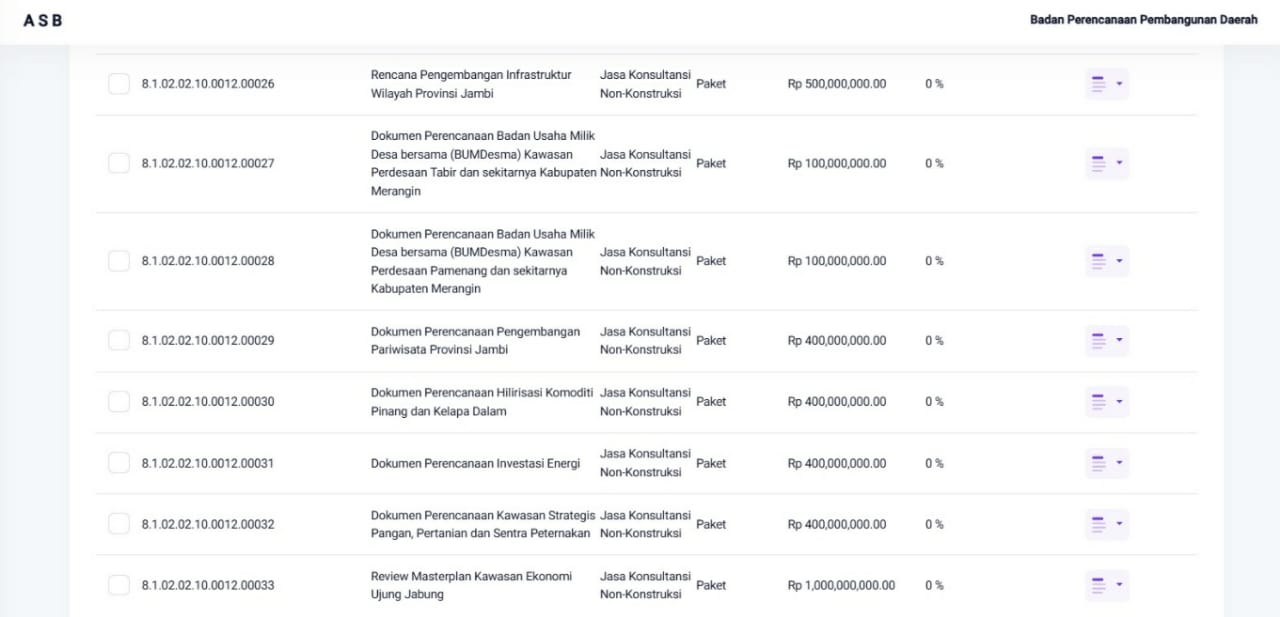Check the box for row 8.1.02.02.10.0012.00026

click(x=119, y=84)
